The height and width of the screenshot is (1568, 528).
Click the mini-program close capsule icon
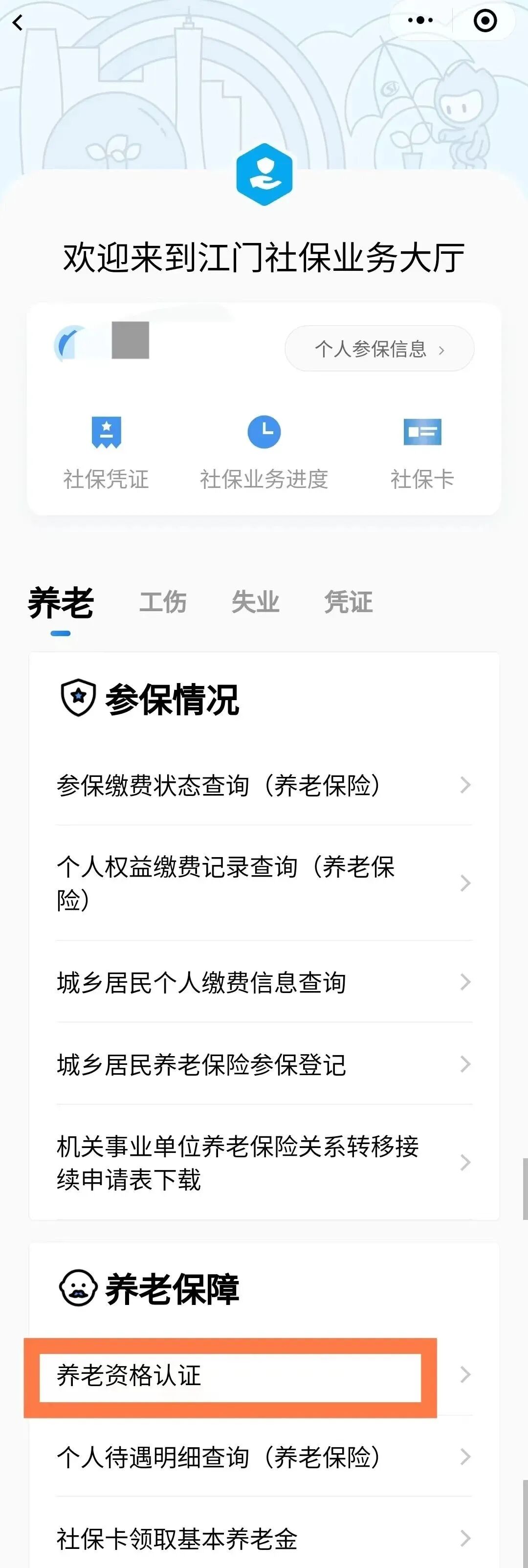(484, 20)
